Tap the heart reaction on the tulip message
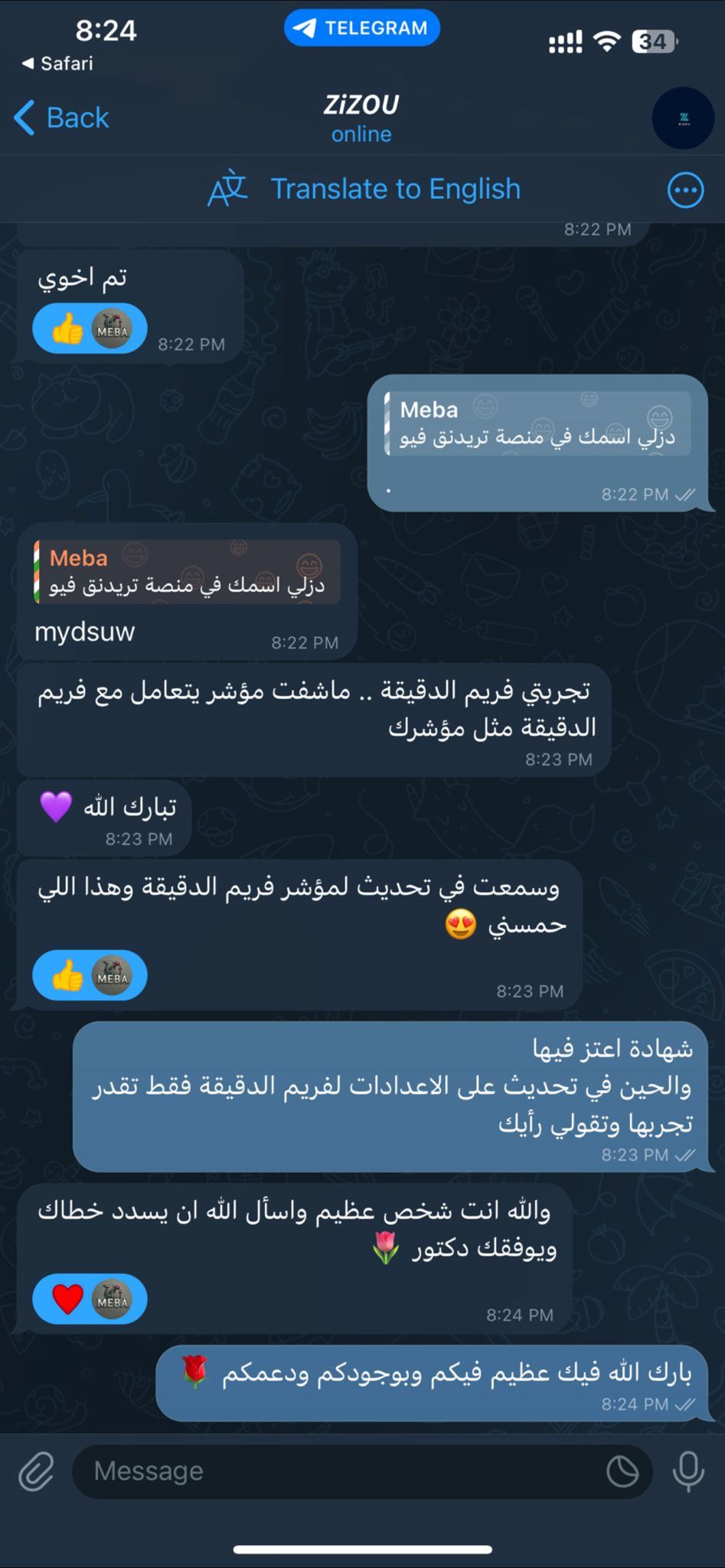Image resolution: width=725 pixels, height=1568 pixels. point(89,1299)
